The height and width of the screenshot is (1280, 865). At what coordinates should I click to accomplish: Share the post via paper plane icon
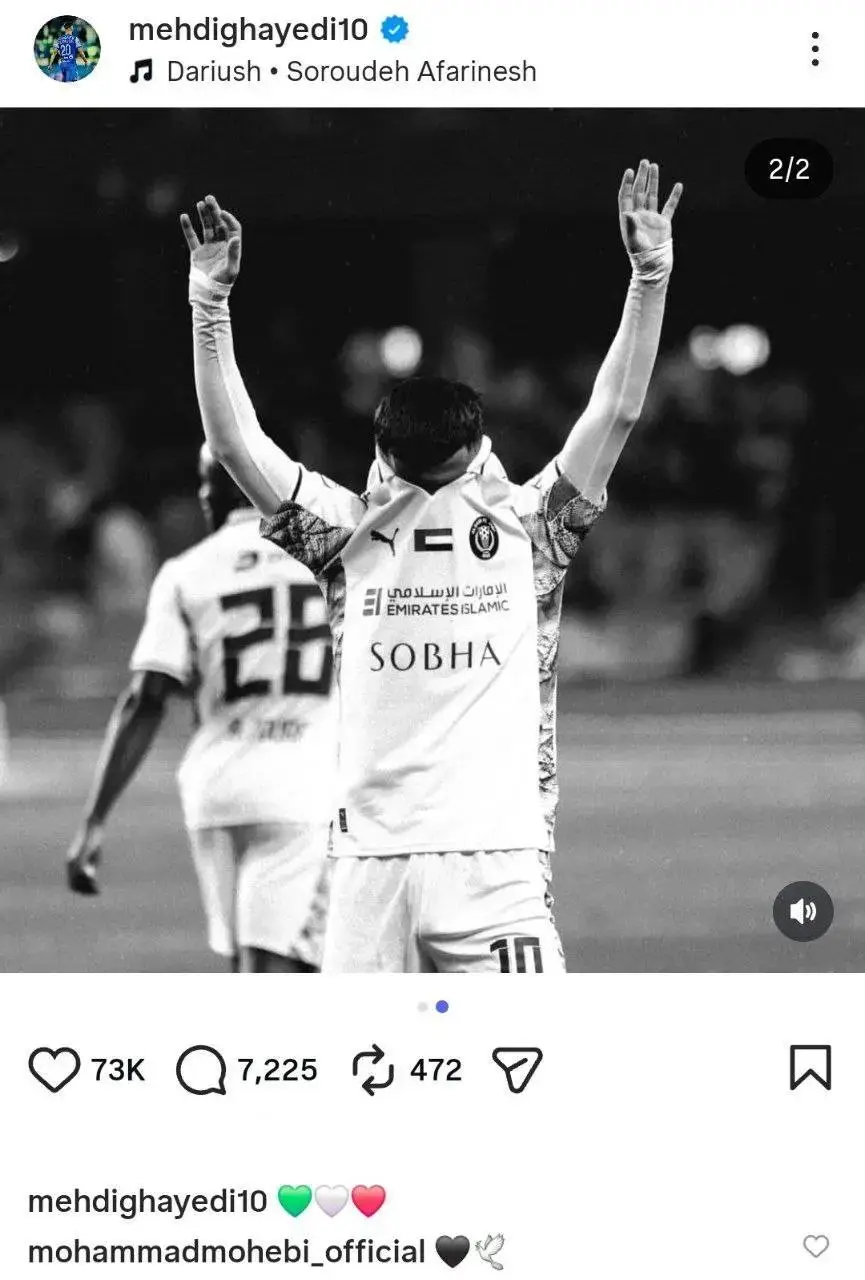click(x=517, y=1070)
